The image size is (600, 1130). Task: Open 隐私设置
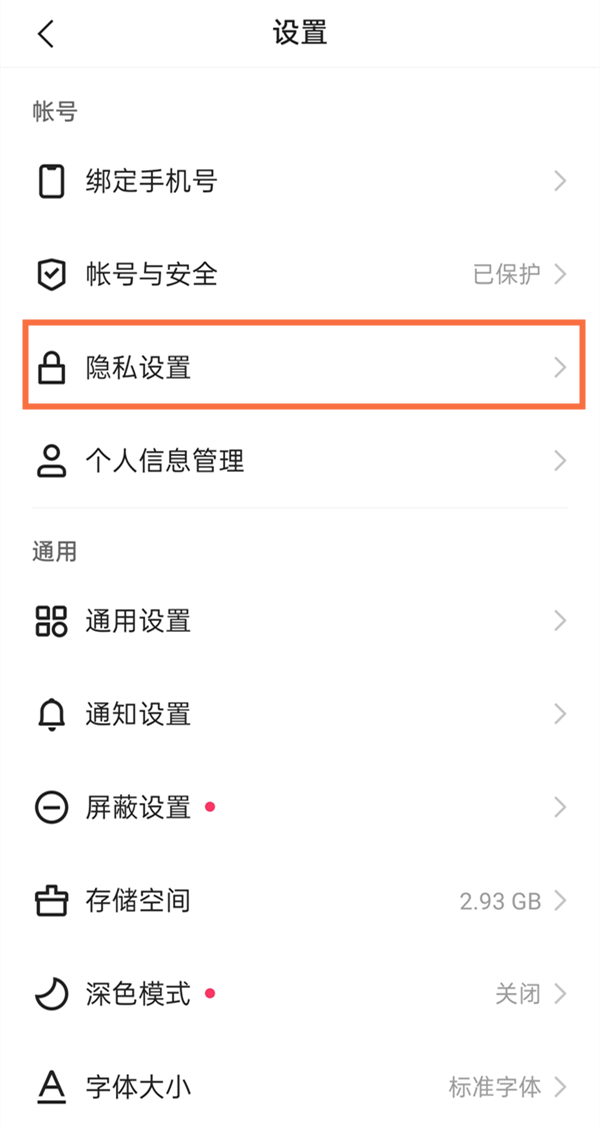point(300,368)
